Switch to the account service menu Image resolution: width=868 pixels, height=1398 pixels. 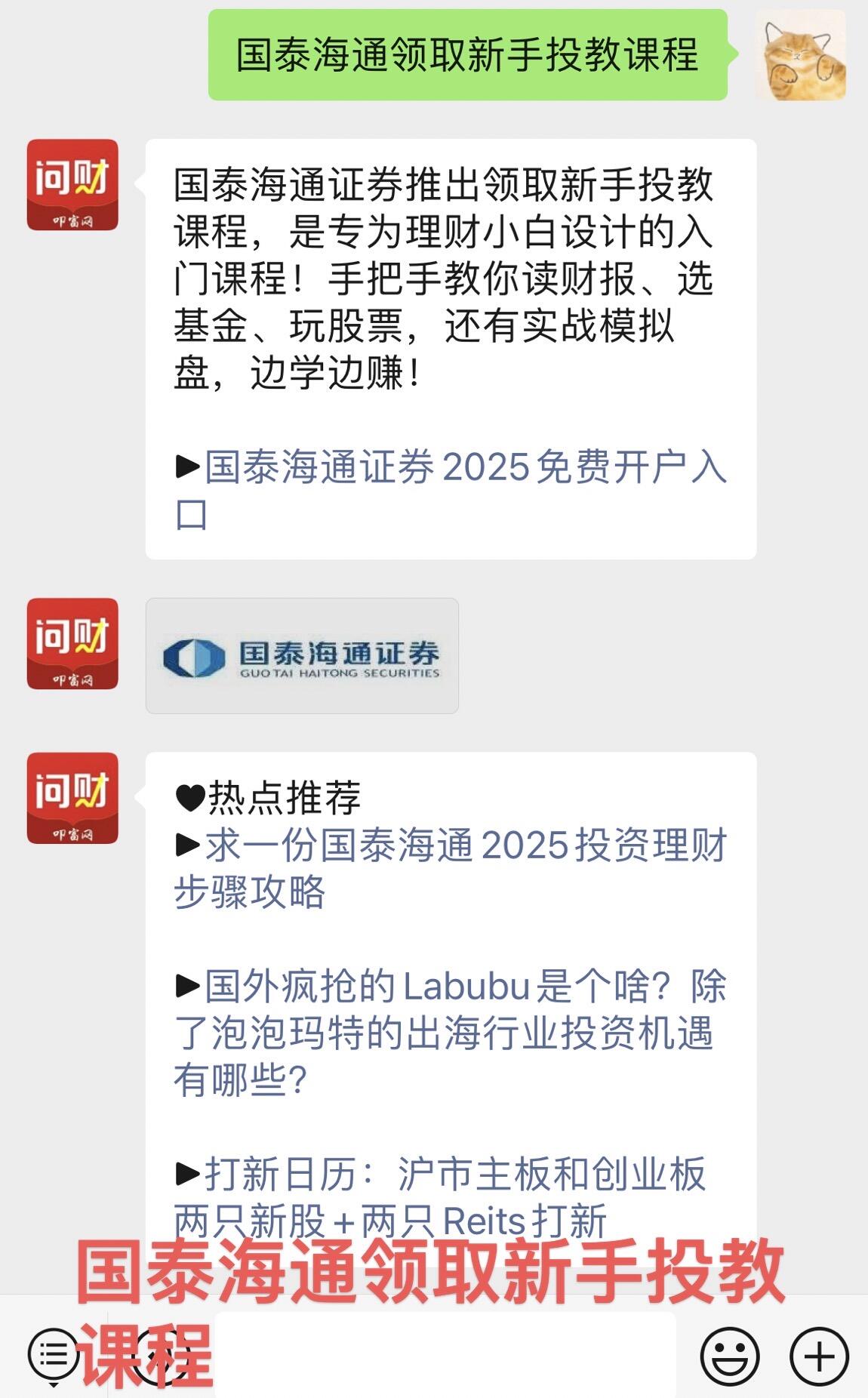coord(53,1356)
